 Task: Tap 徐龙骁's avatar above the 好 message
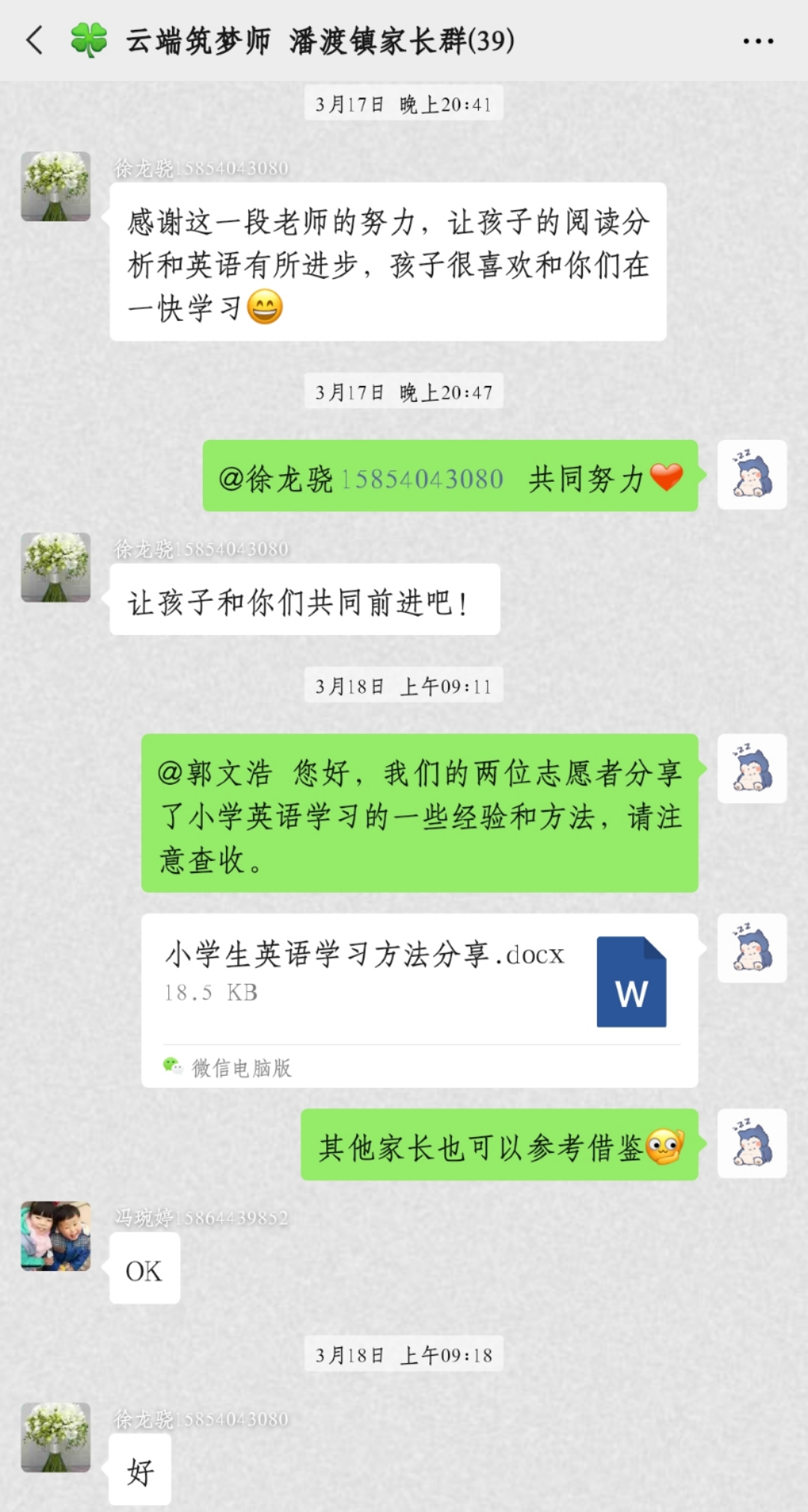[55, 1437]
